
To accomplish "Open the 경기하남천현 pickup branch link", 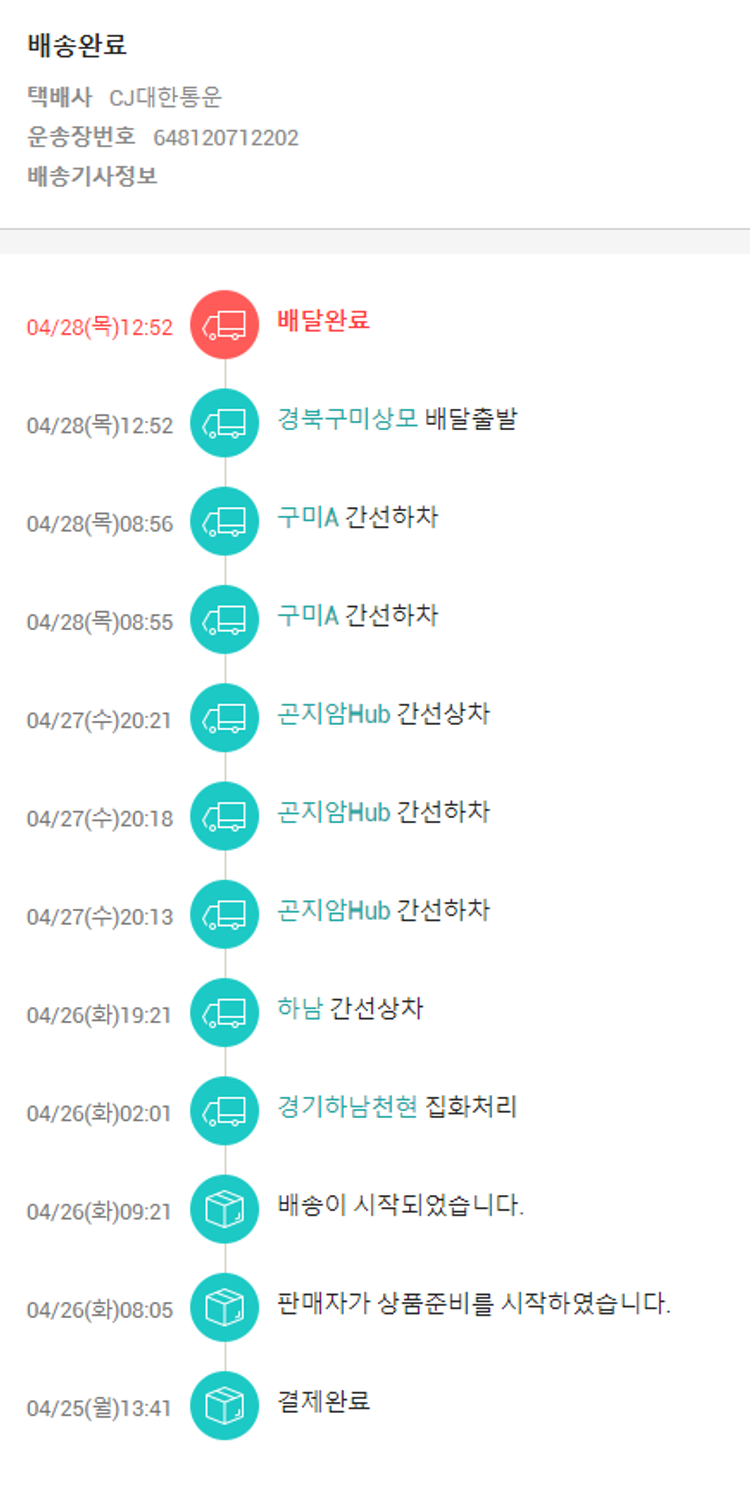I will [347, 1107].
